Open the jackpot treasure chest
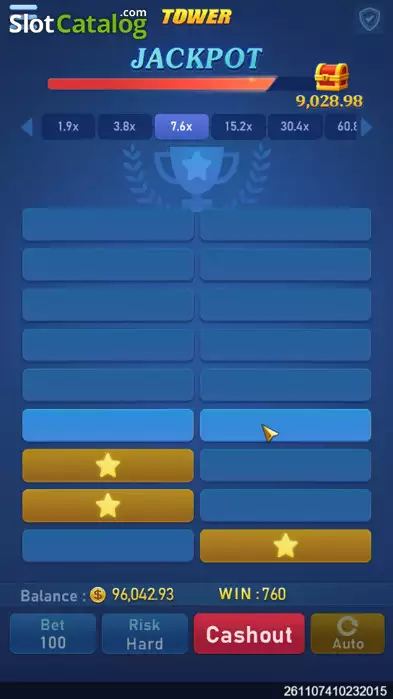The image size is (393, 699). pyautogui.click(x=332, y=77)
